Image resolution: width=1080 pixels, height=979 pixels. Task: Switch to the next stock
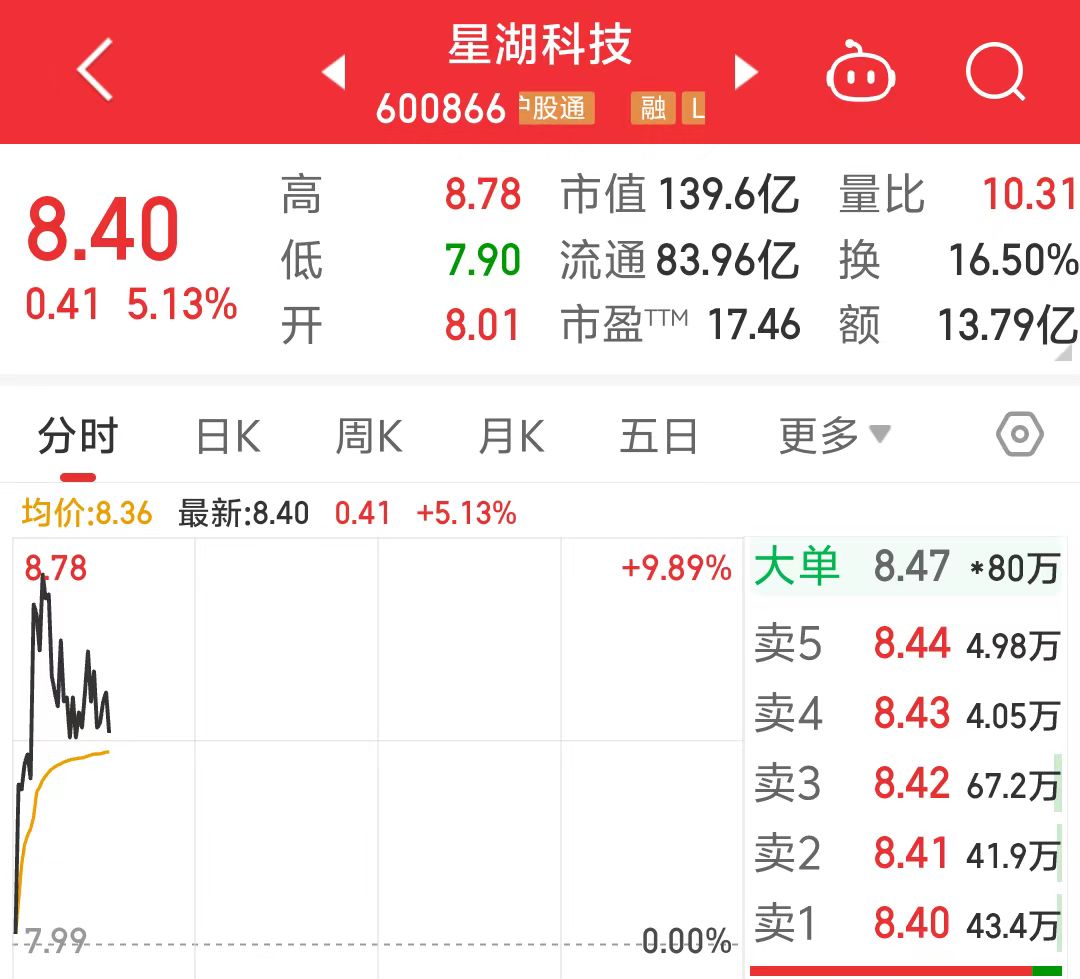(x=746, y=72)
